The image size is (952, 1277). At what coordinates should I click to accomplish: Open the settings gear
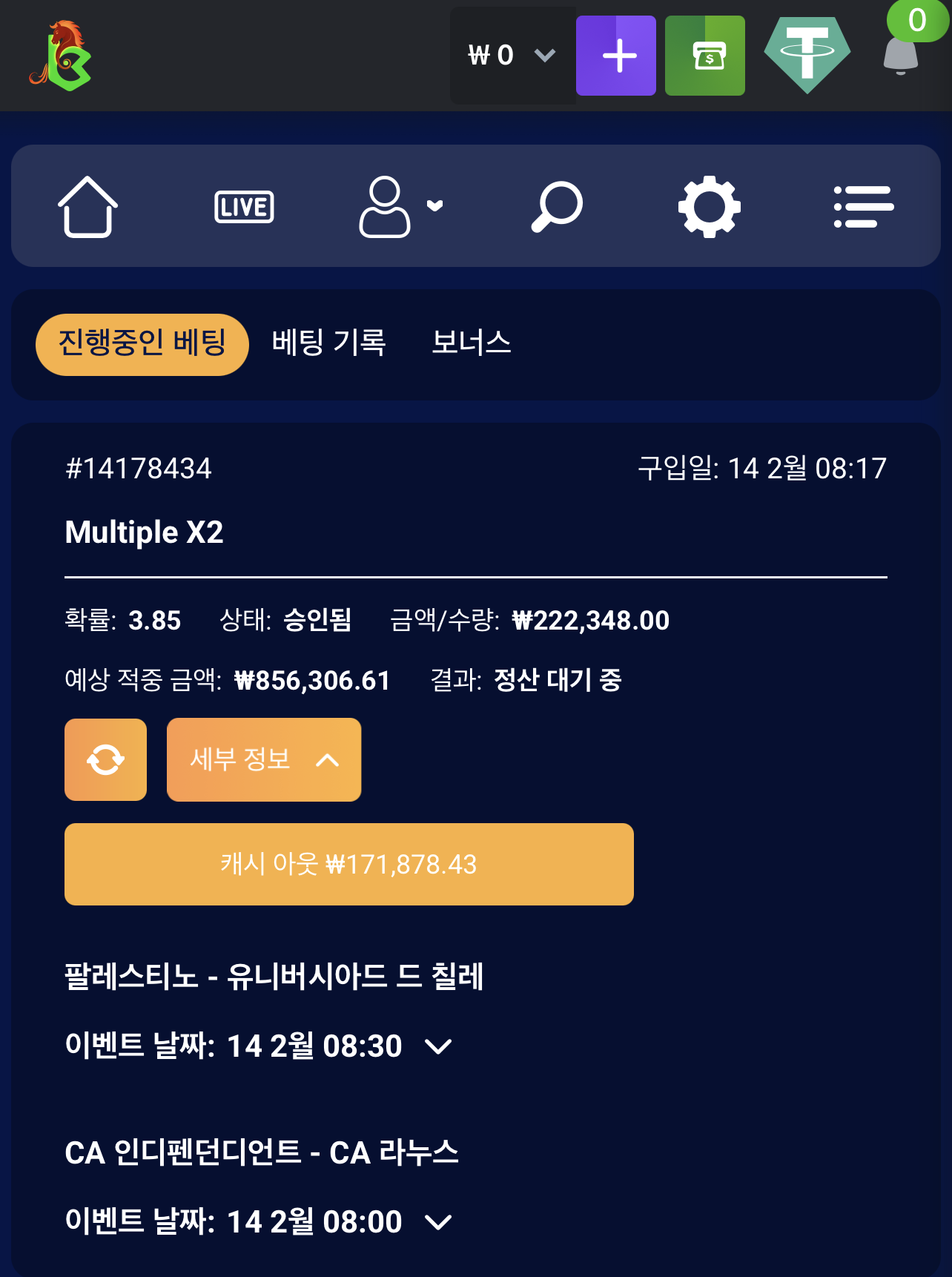(x=710, y=206)
